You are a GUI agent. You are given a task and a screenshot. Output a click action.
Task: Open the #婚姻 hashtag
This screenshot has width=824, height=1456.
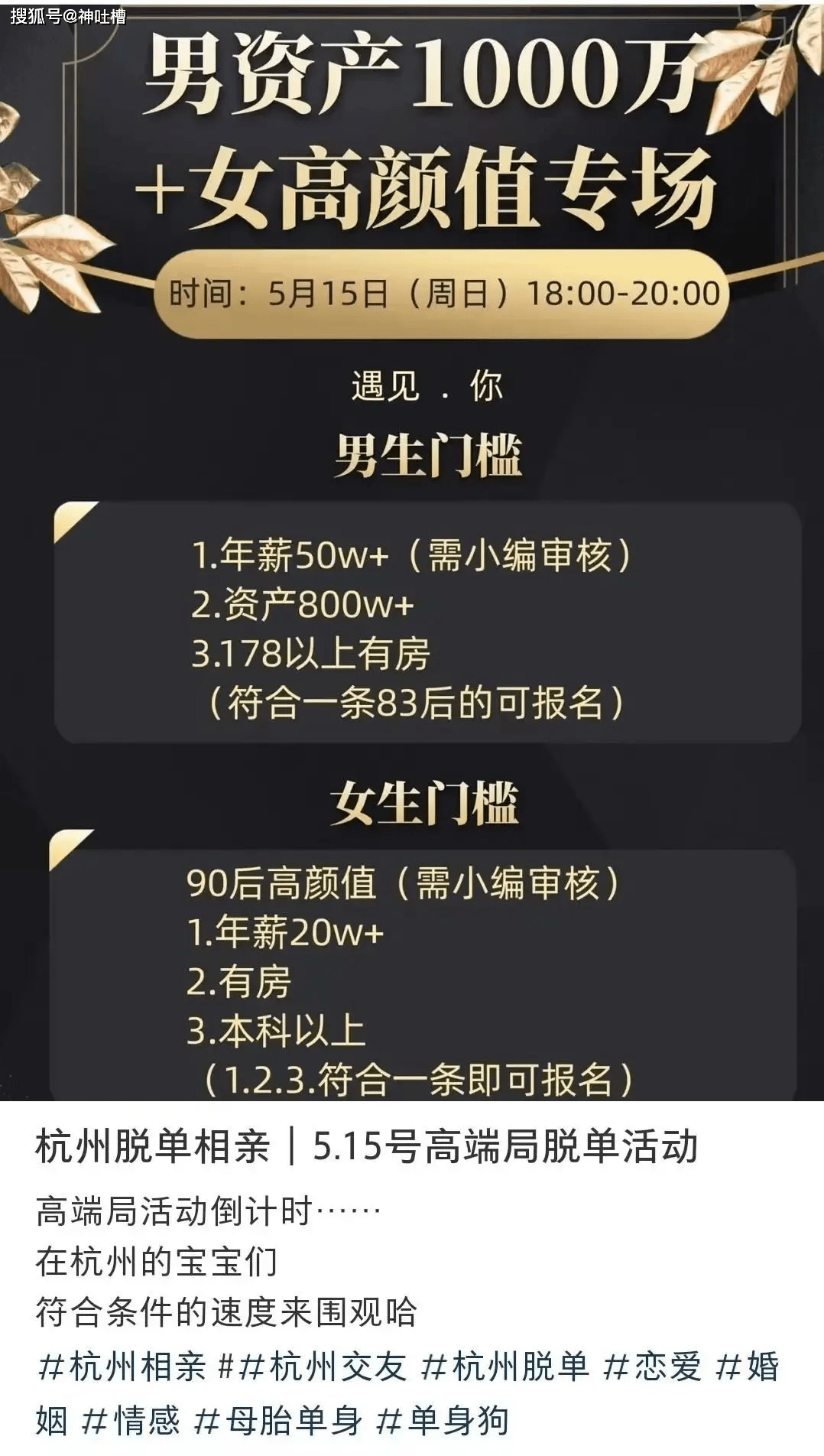pos(747,1367)
